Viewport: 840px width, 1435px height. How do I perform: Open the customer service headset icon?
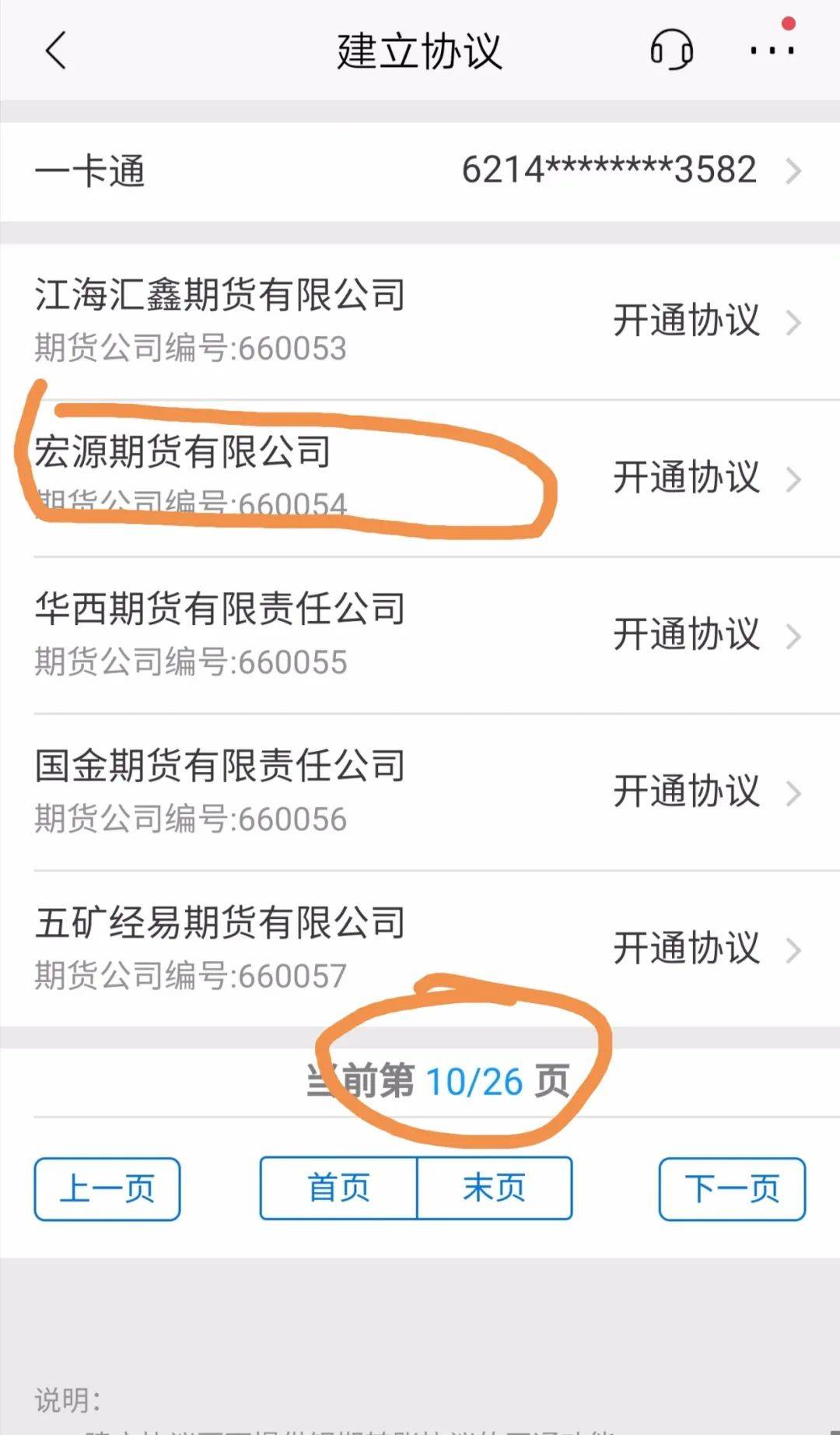pos(671,51)
